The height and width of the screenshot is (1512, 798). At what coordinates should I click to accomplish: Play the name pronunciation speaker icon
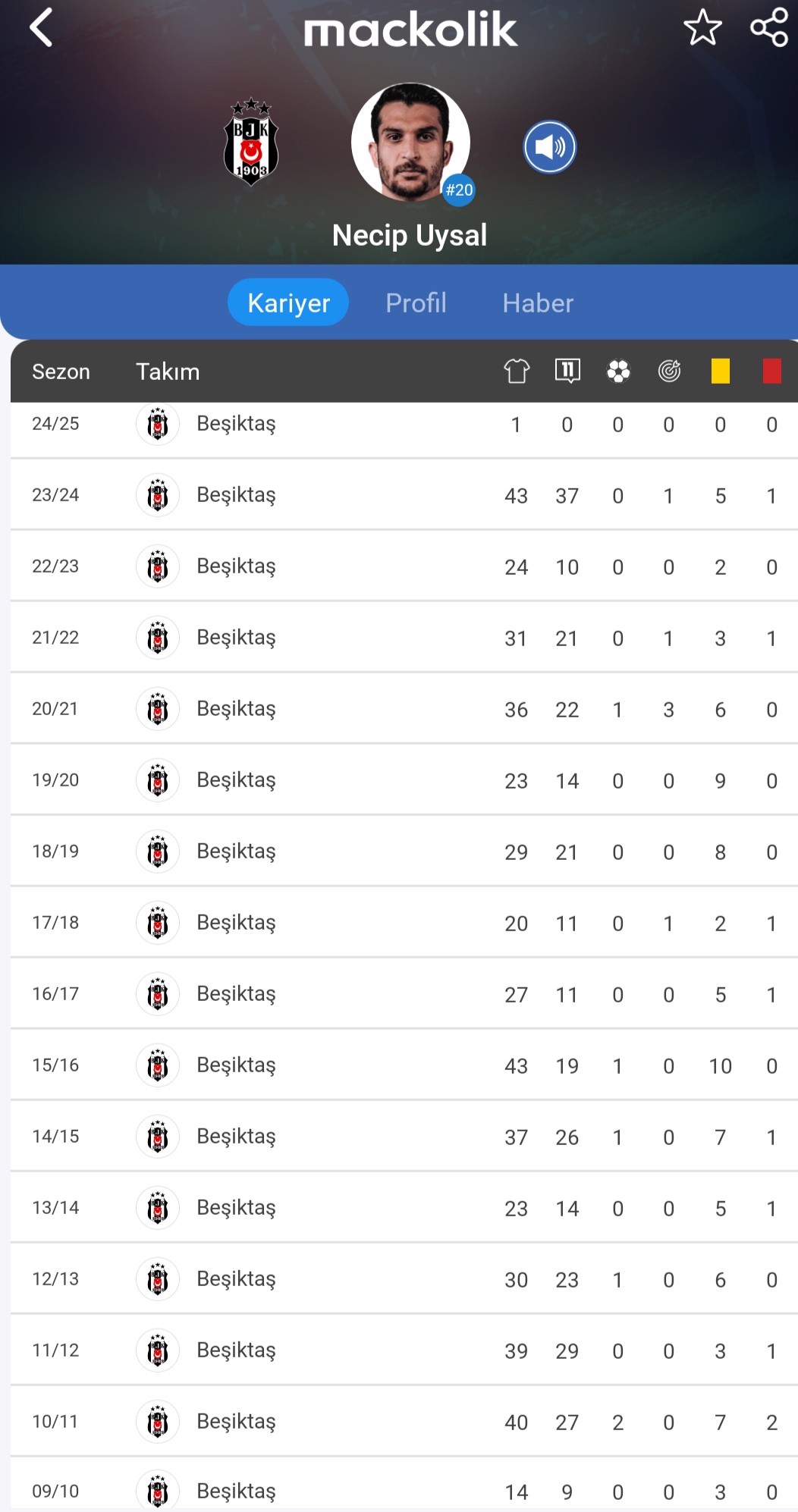[x=549, y=147]
